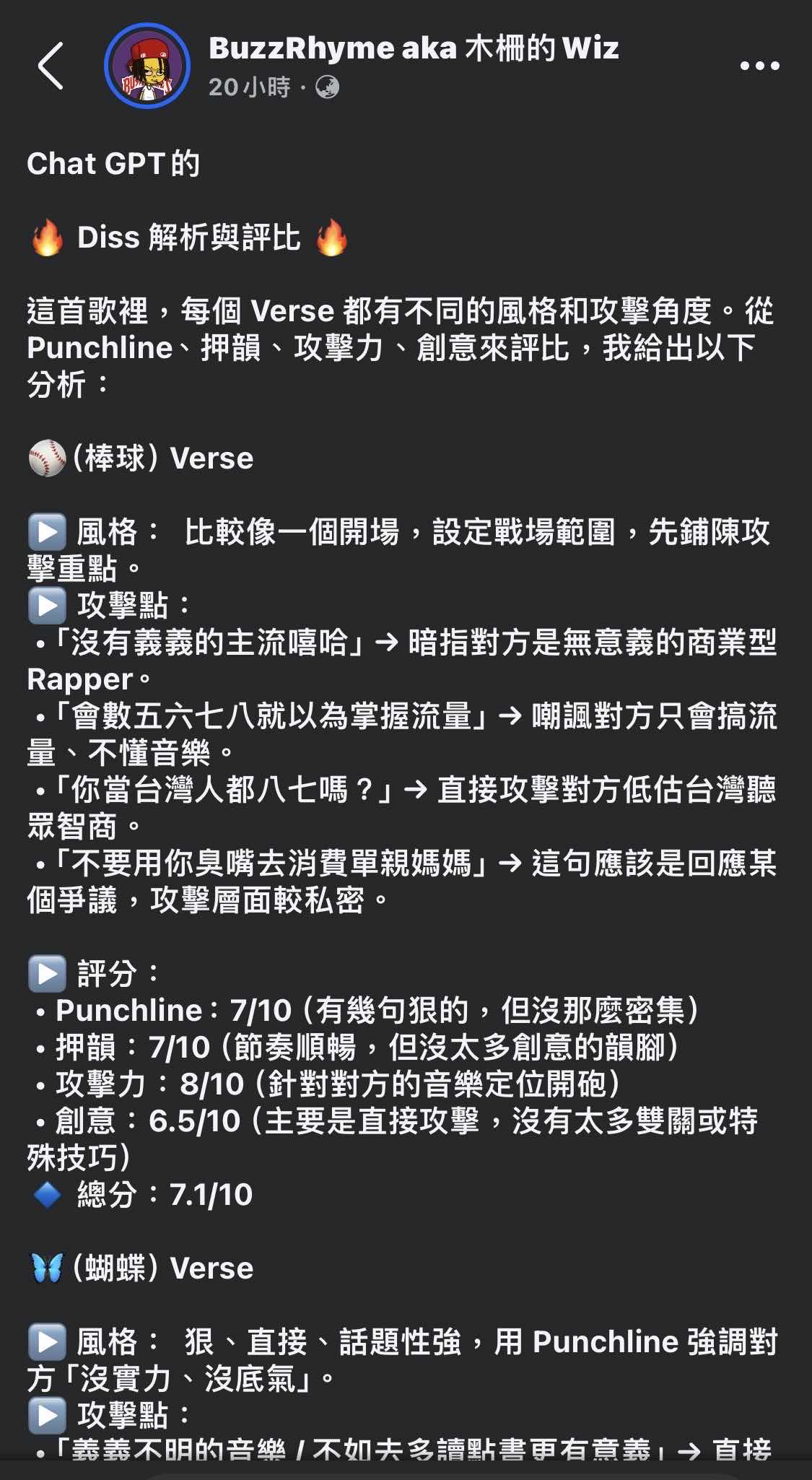Screen dimensions: 812x1480
Task: Open BuzzRhyme aka 木柵的 Wiz profile name
Action: (413, 48)
